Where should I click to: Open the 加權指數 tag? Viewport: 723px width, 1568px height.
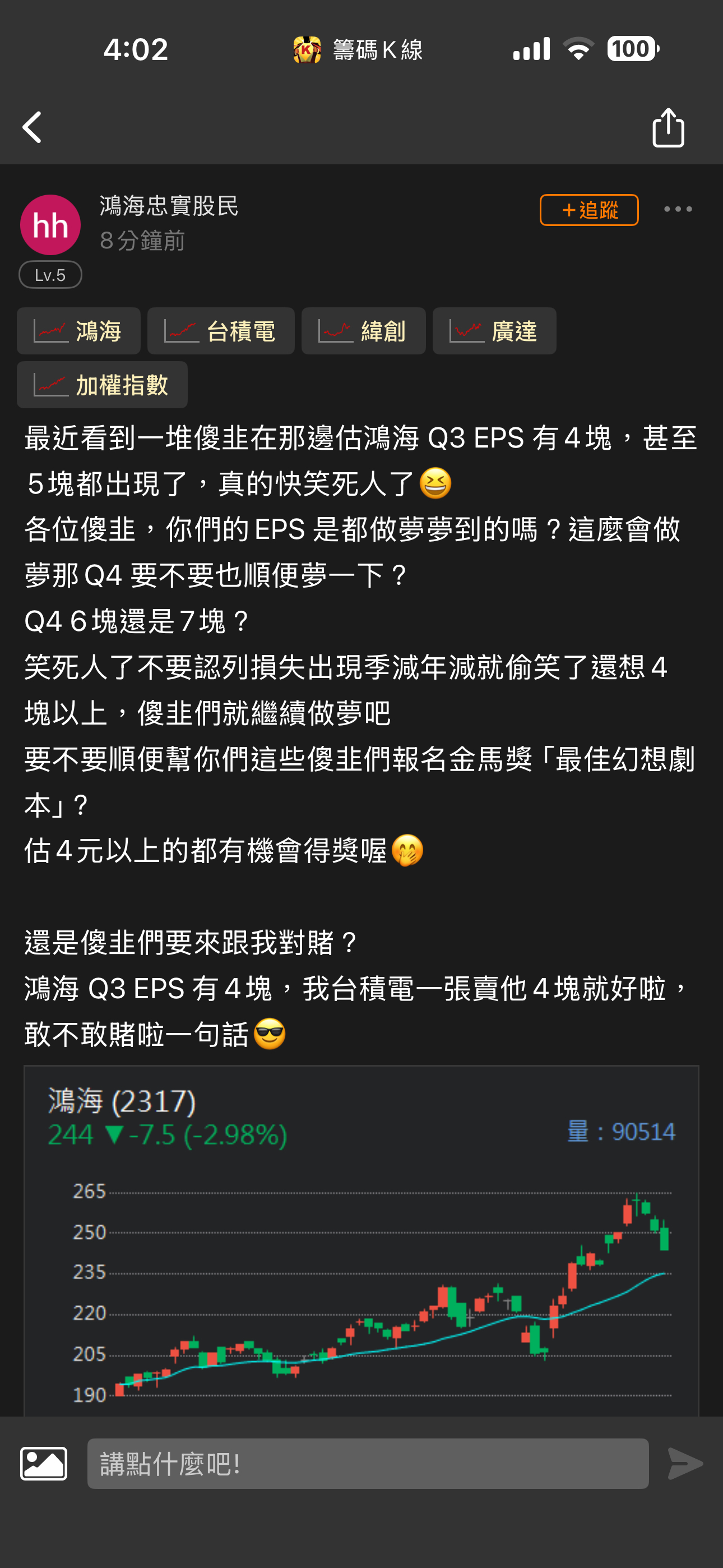[x=102, y=385]
